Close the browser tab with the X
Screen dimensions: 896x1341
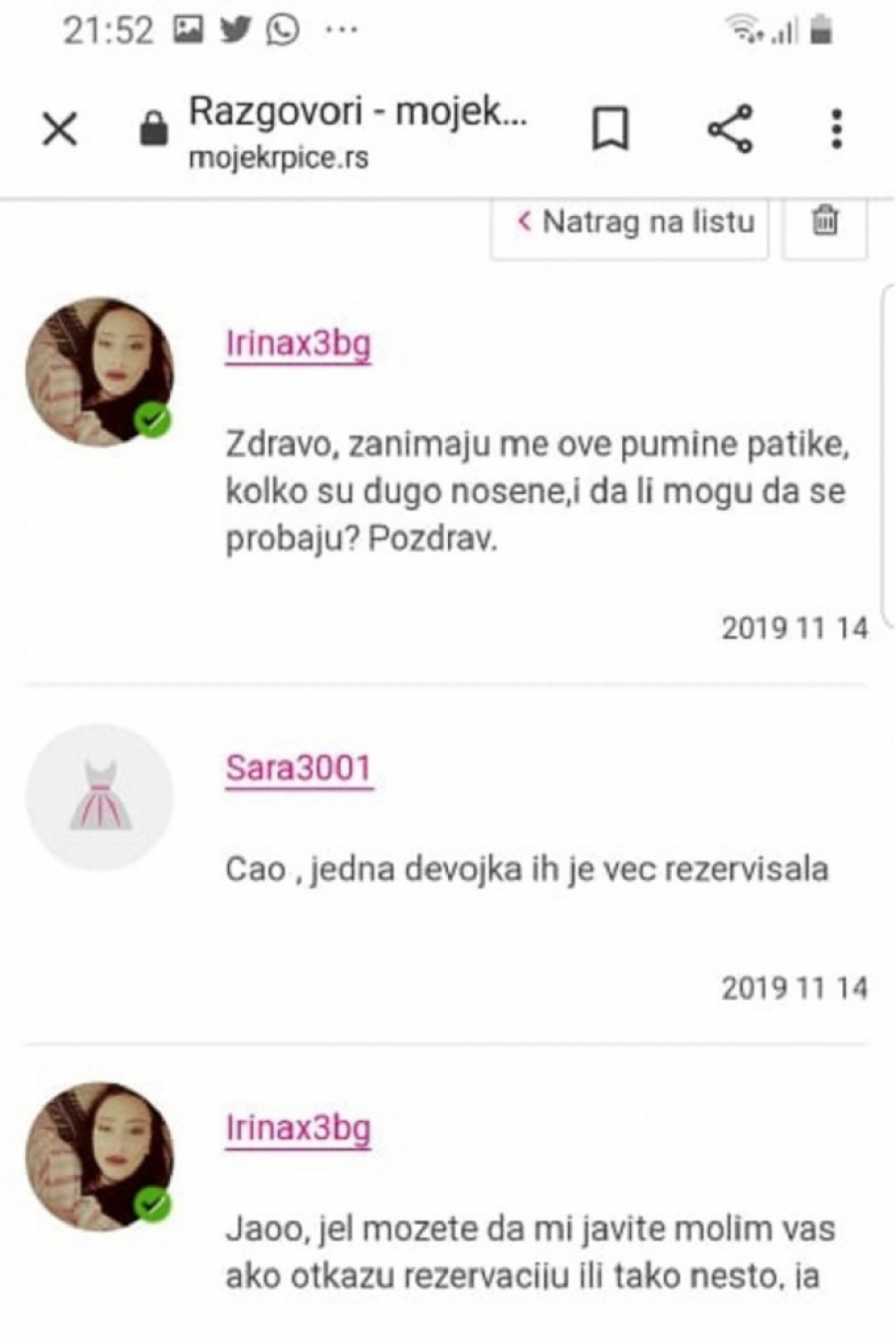point(60,128)
